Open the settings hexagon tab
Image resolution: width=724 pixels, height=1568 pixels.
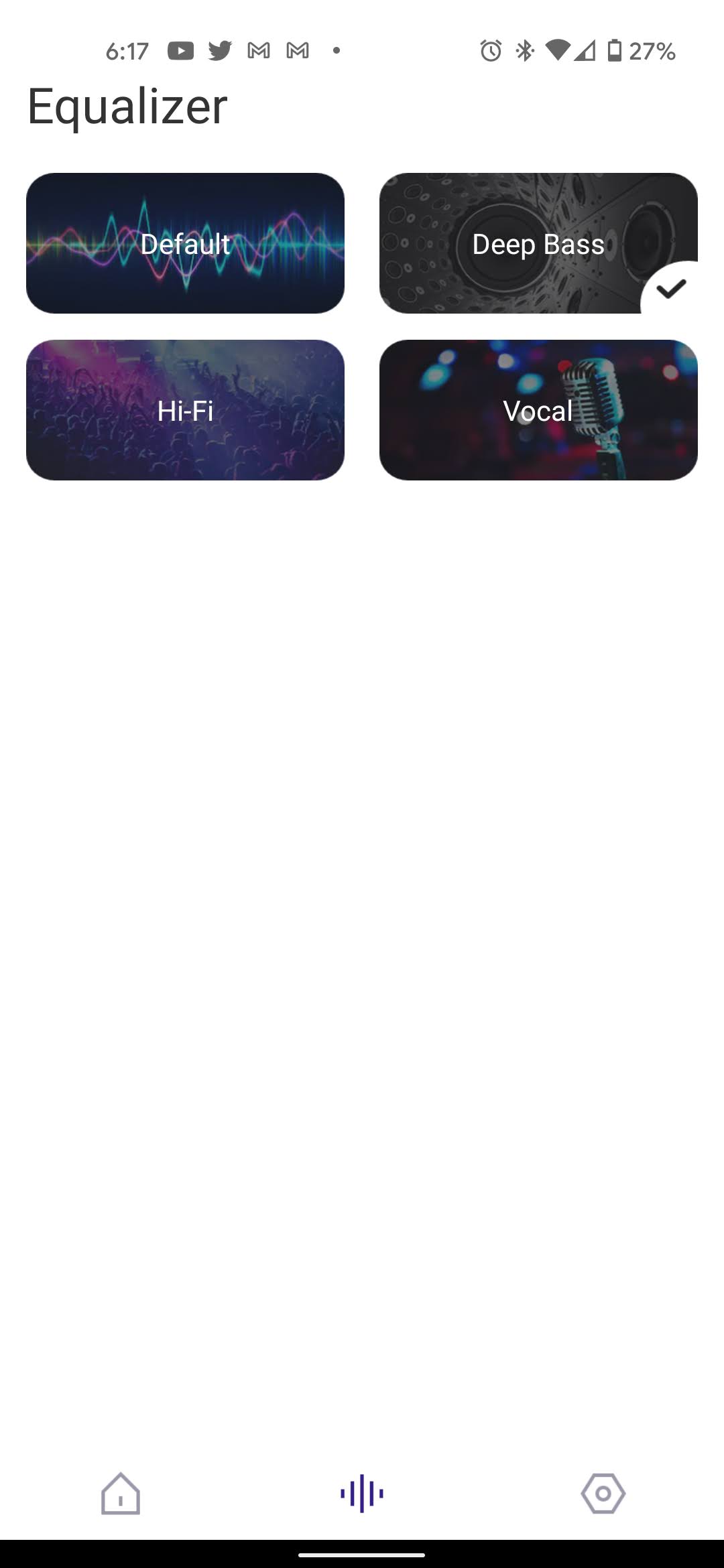coord(603,1493)
